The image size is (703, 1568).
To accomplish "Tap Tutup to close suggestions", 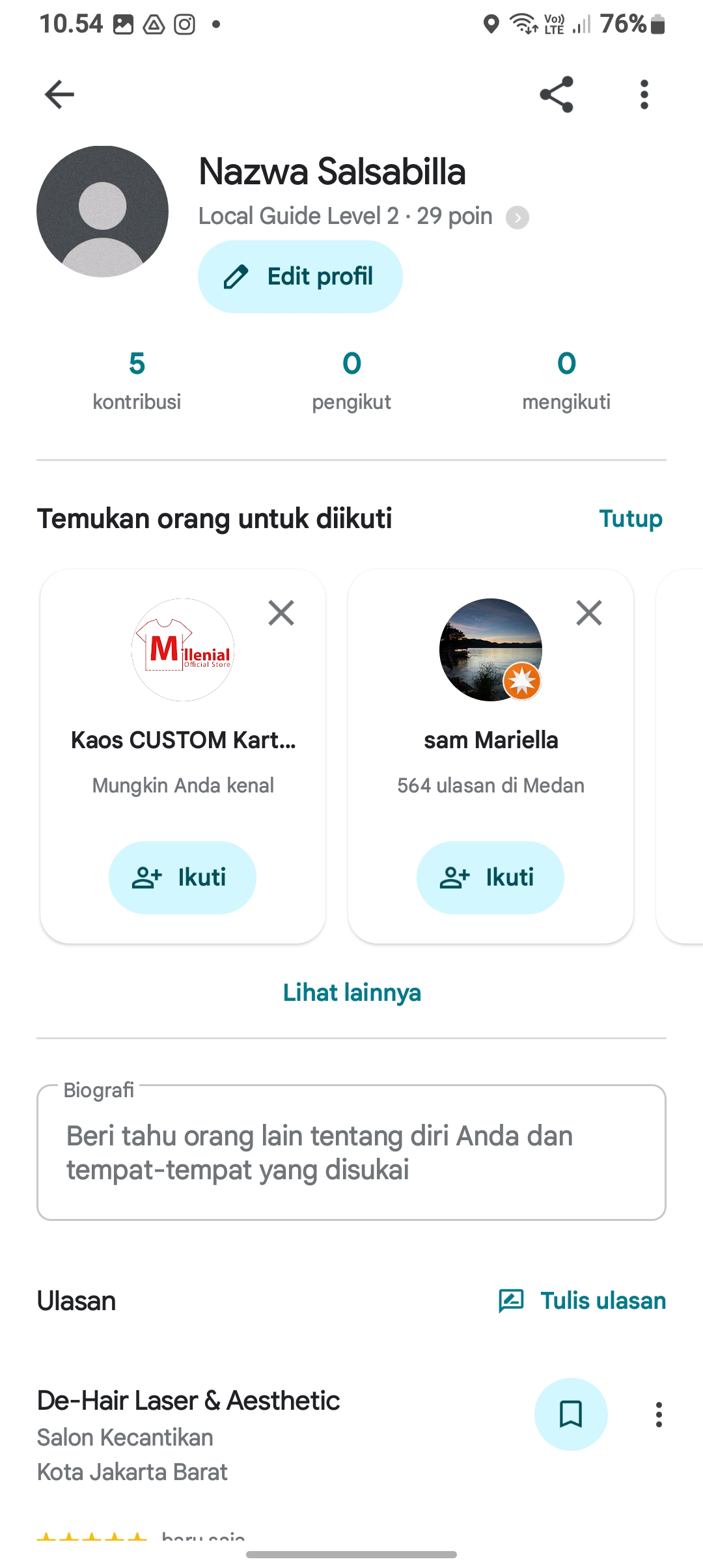I will tap(631, 519).
